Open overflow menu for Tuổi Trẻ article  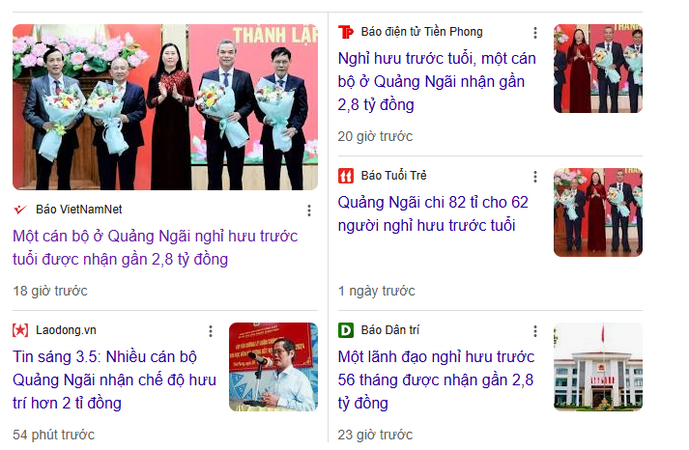pyautogui.click(x=535, y=176)
